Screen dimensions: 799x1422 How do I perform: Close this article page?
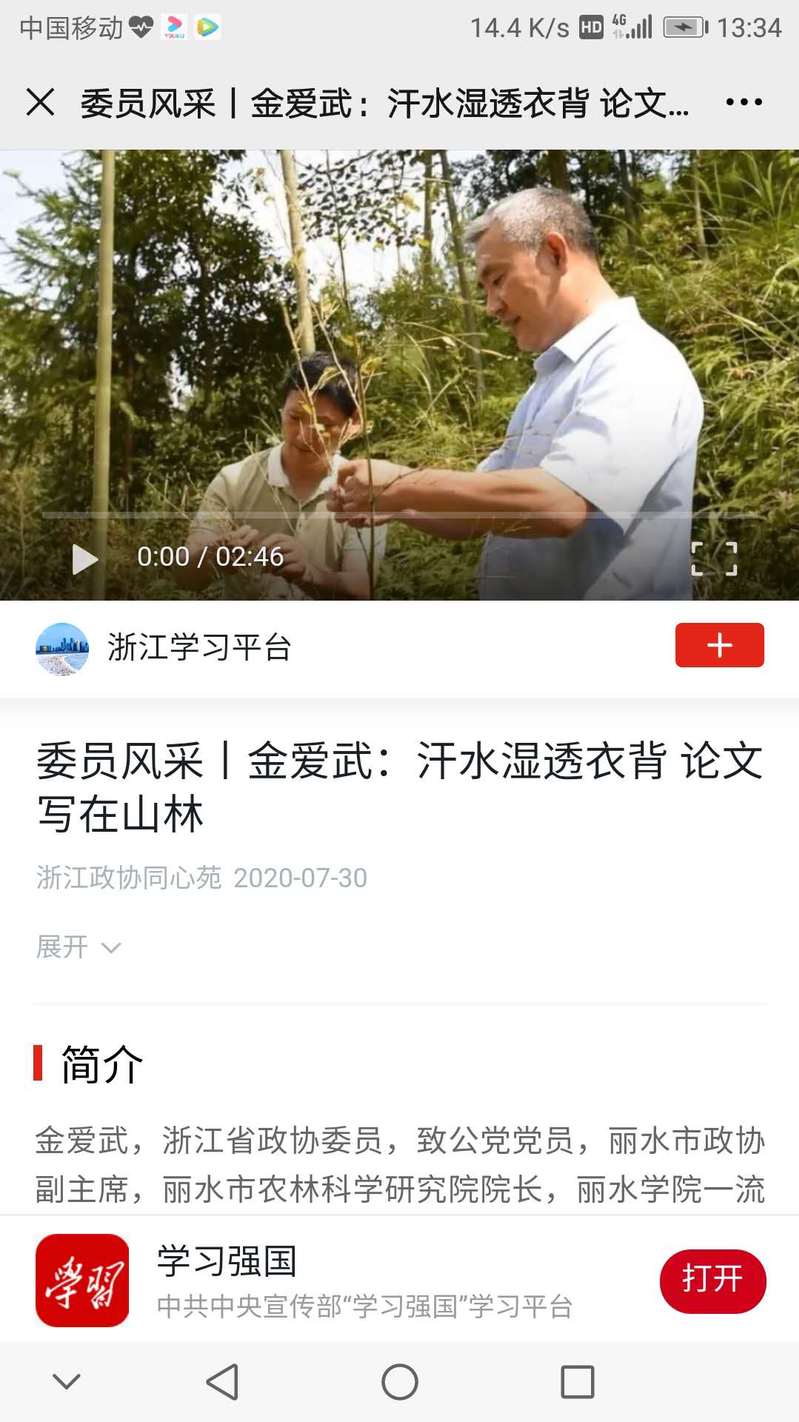[40, 102]
